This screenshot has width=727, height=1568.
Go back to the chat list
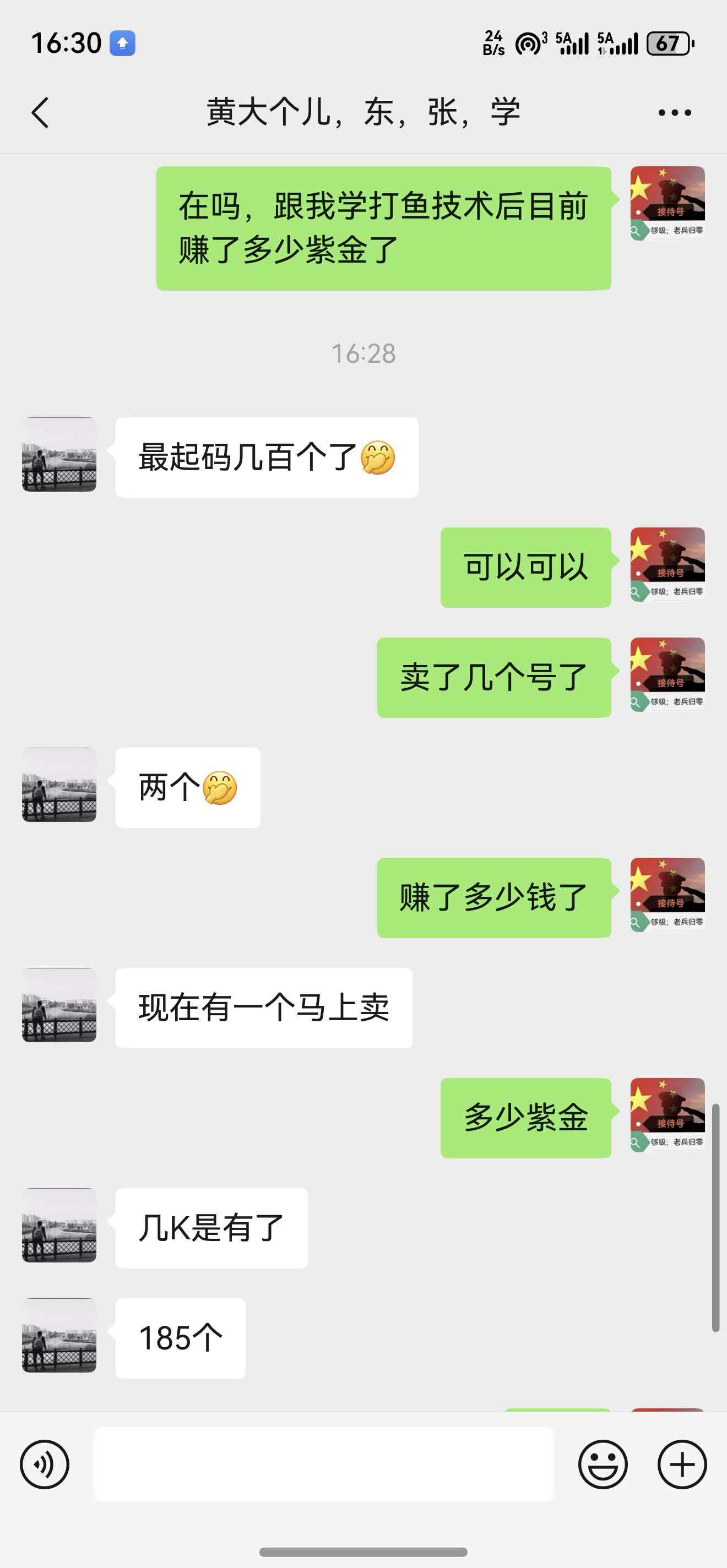point(40,113)
